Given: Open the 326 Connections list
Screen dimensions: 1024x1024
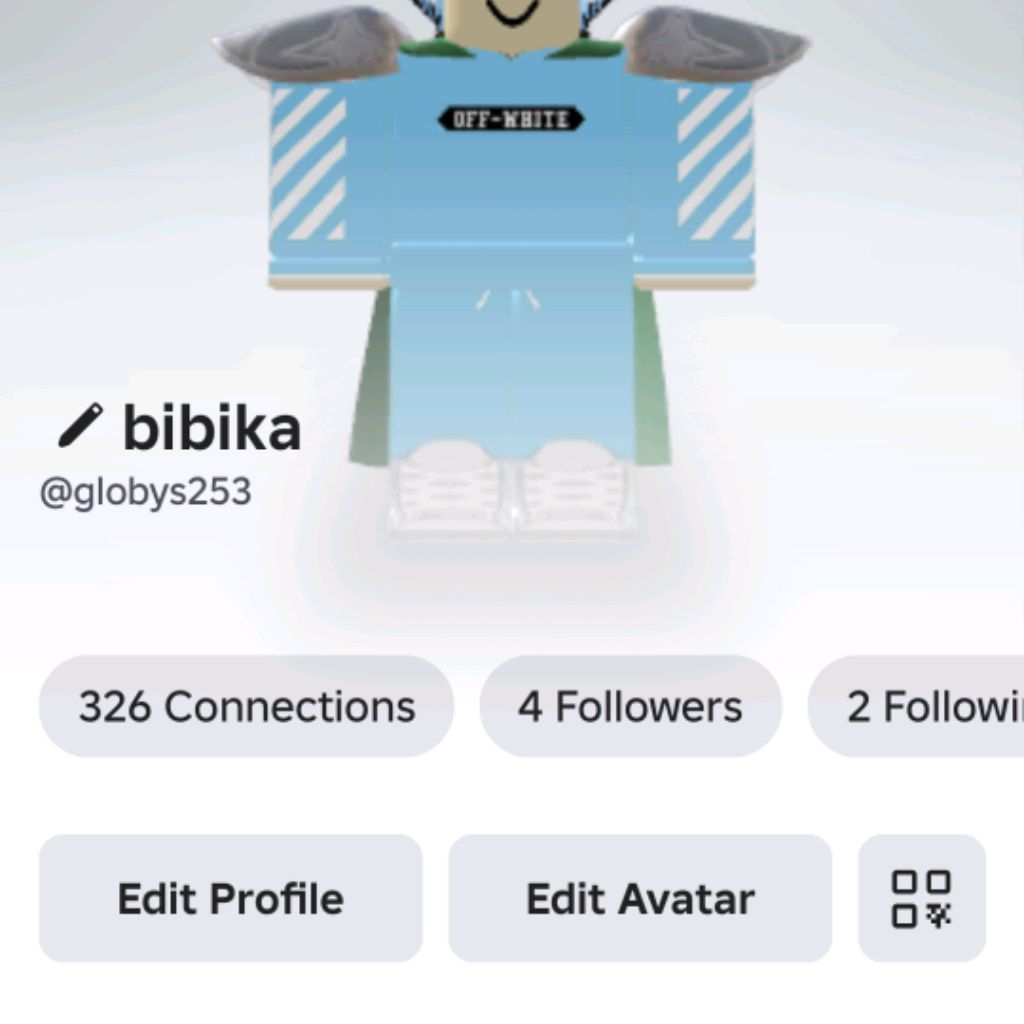Looking at the screenshot, I should point(246,707).
